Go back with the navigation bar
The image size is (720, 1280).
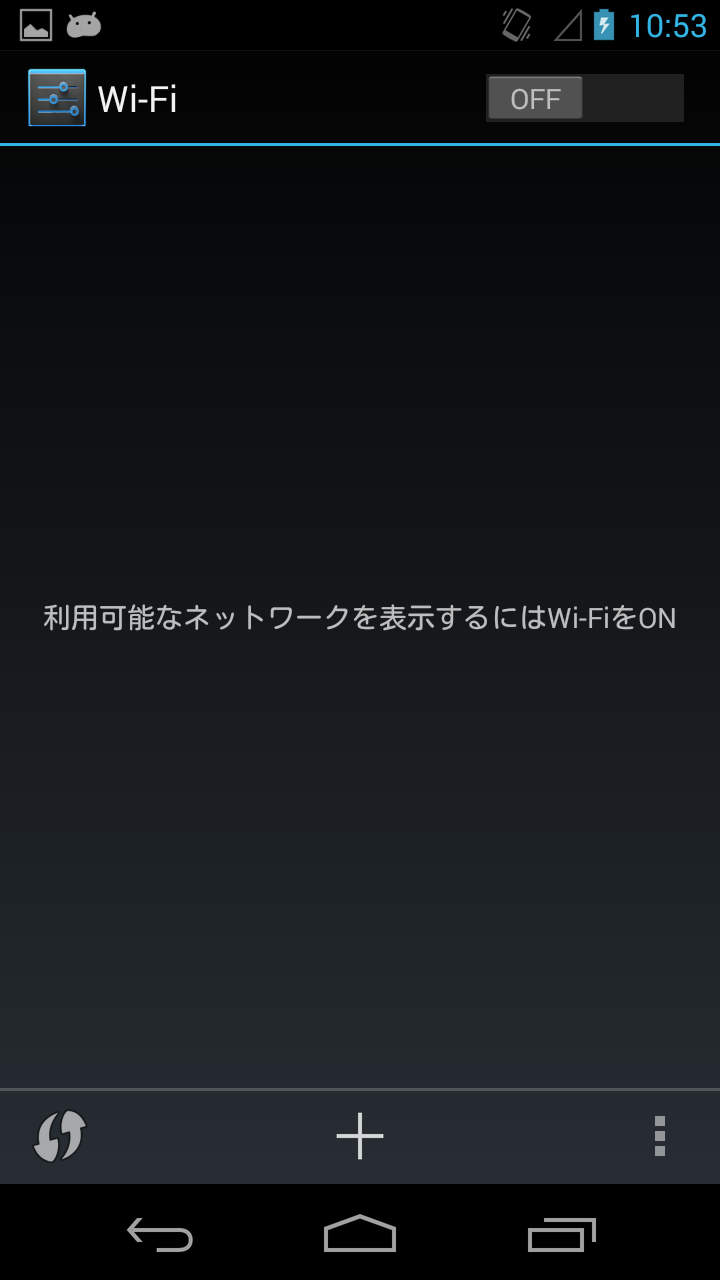160,1234
